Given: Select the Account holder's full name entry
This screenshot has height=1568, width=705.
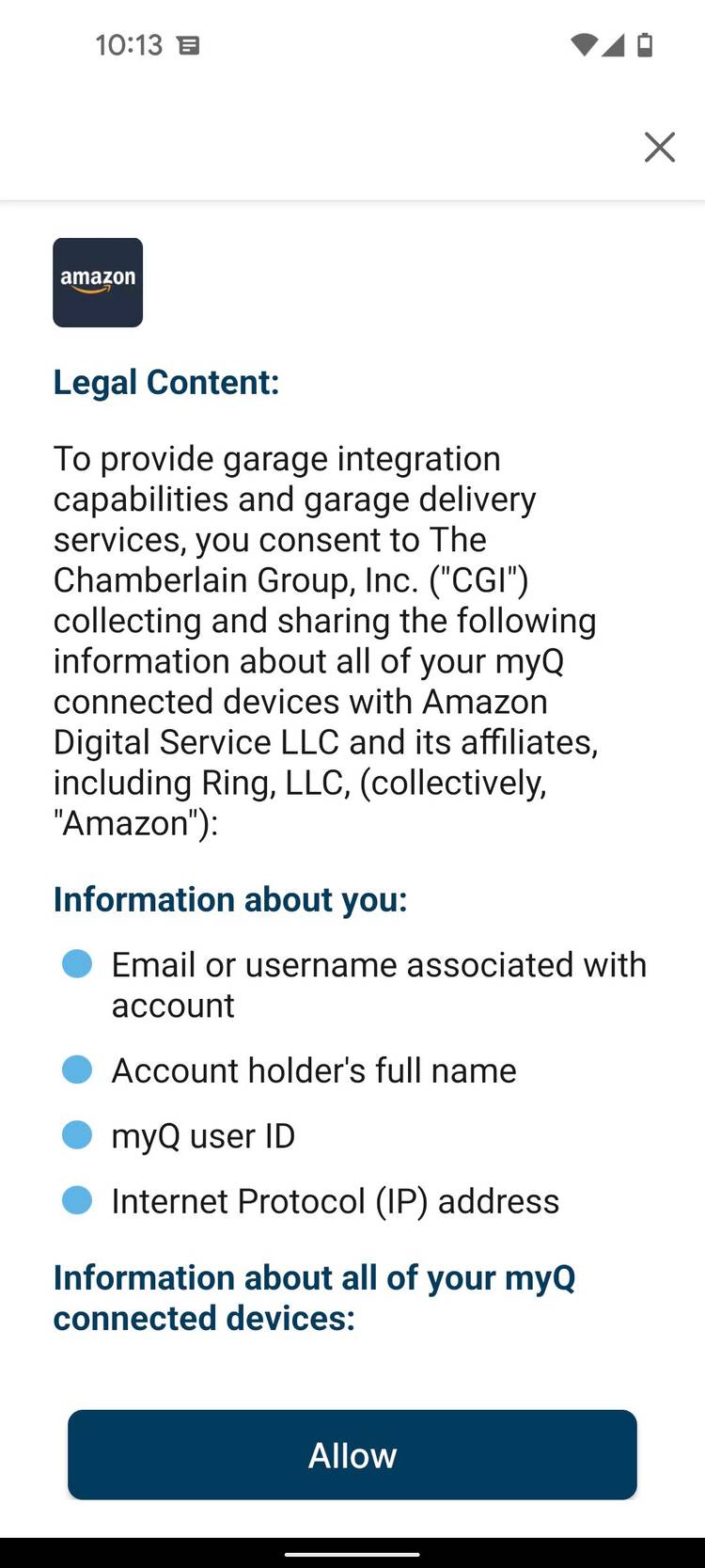Looking at the screenshot, I should pos(314,1069).
